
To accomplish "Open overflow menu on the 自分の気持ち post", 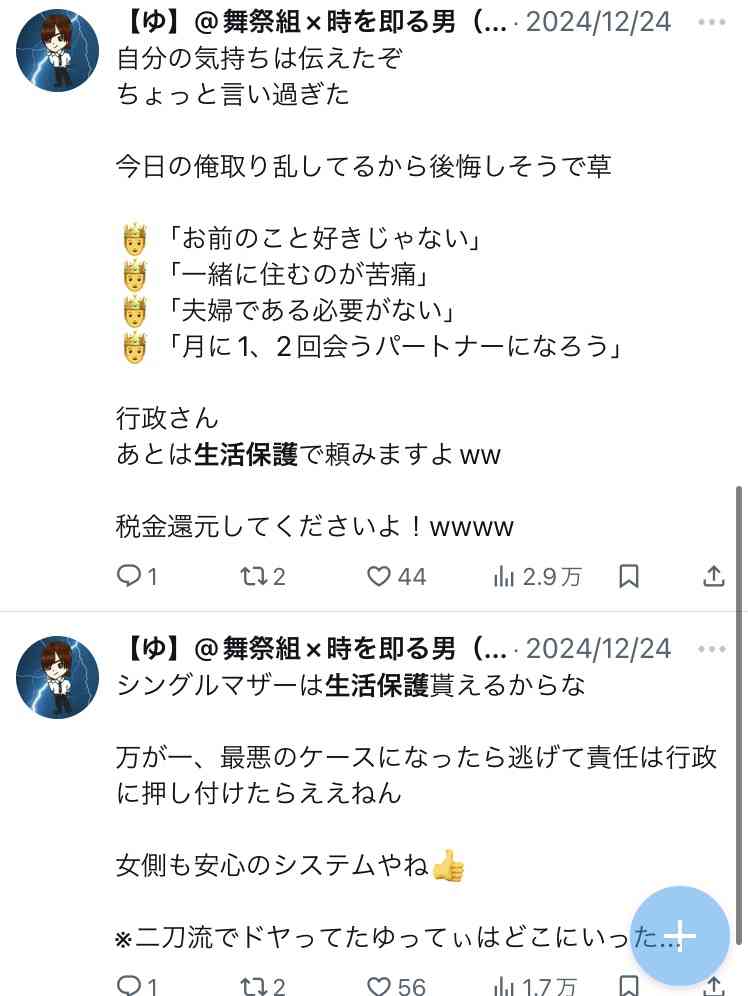I will pyautogui.click(x=712, y=21).
